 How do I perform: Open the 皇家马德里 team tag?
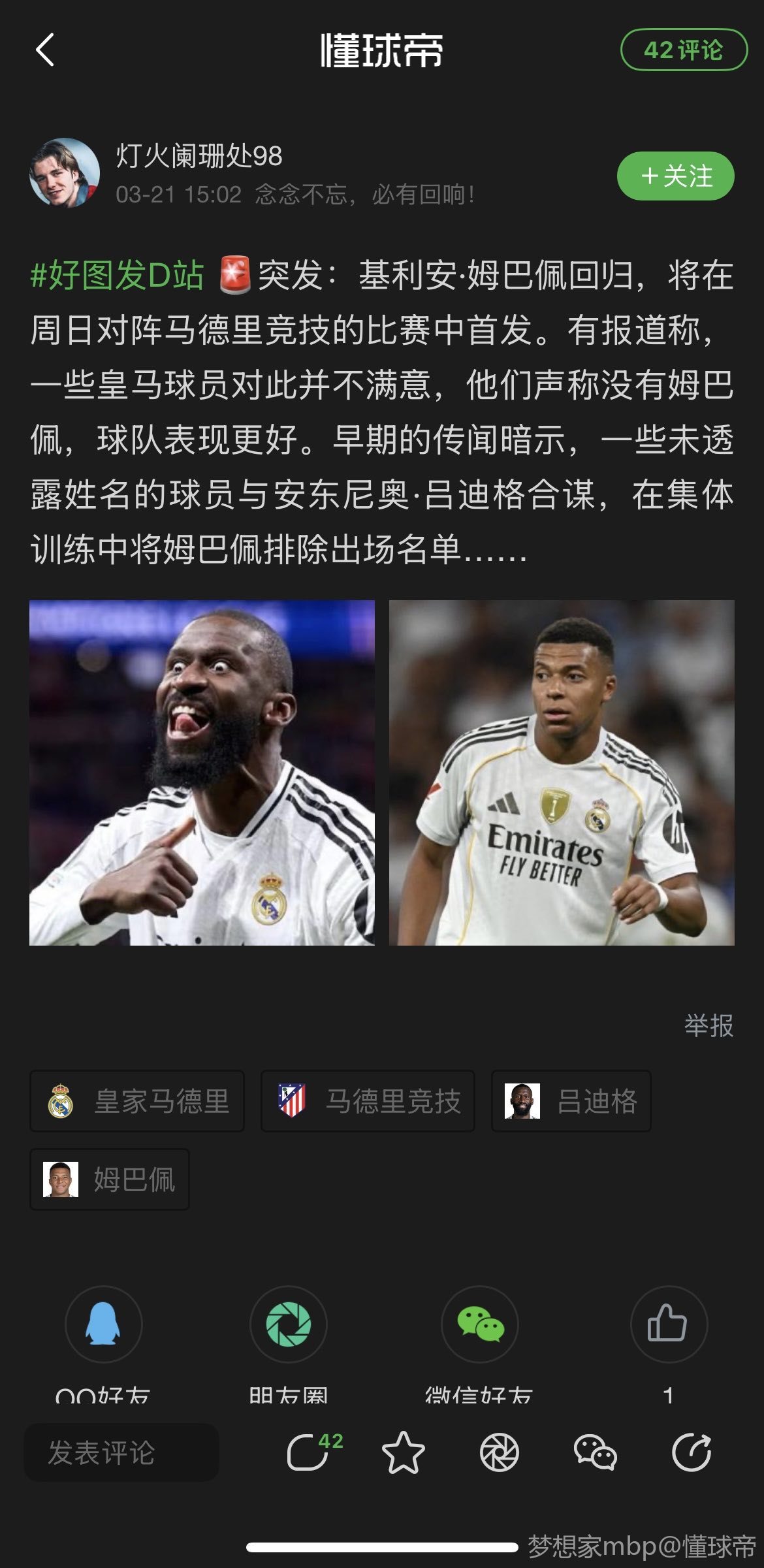click(137, 1101)
